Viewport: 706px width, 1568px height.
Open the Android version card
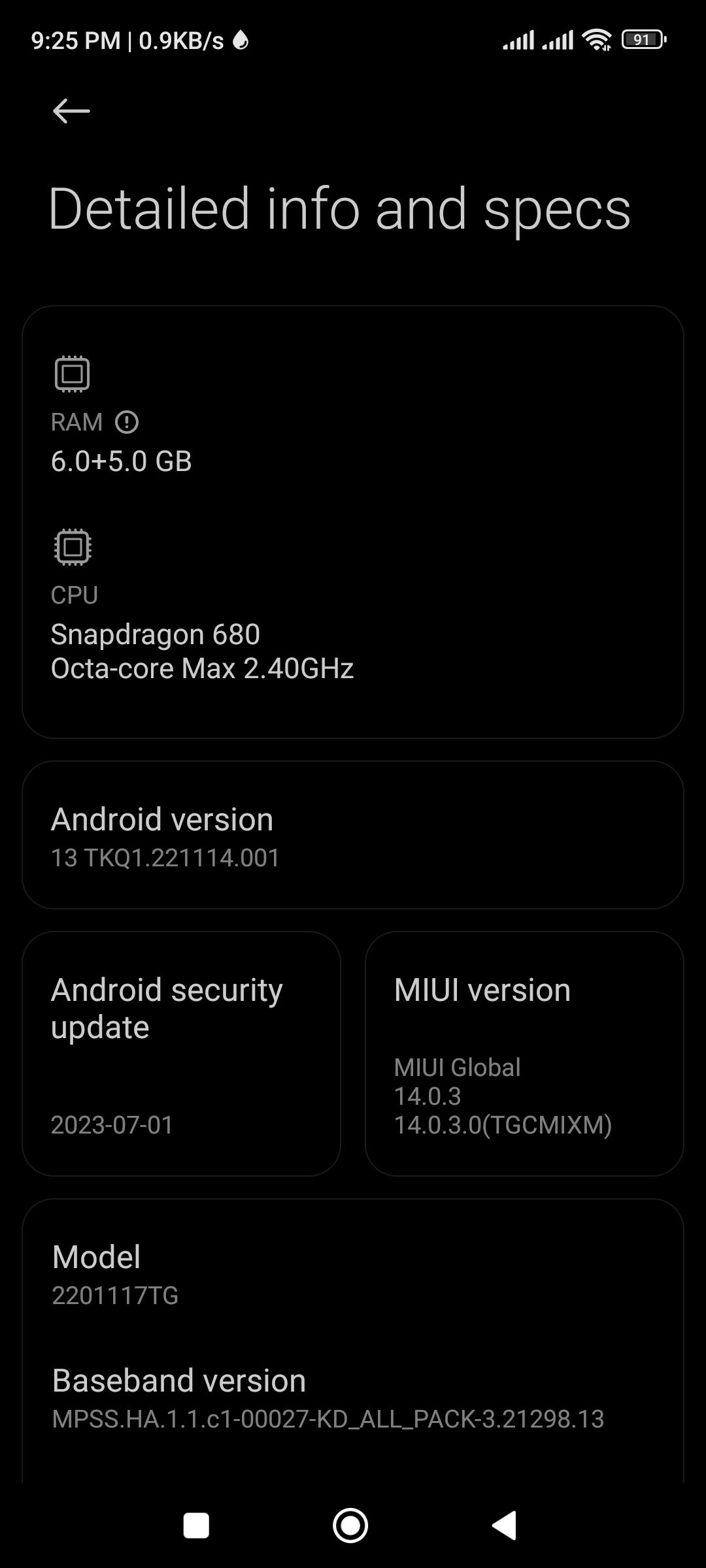point(353,834)
